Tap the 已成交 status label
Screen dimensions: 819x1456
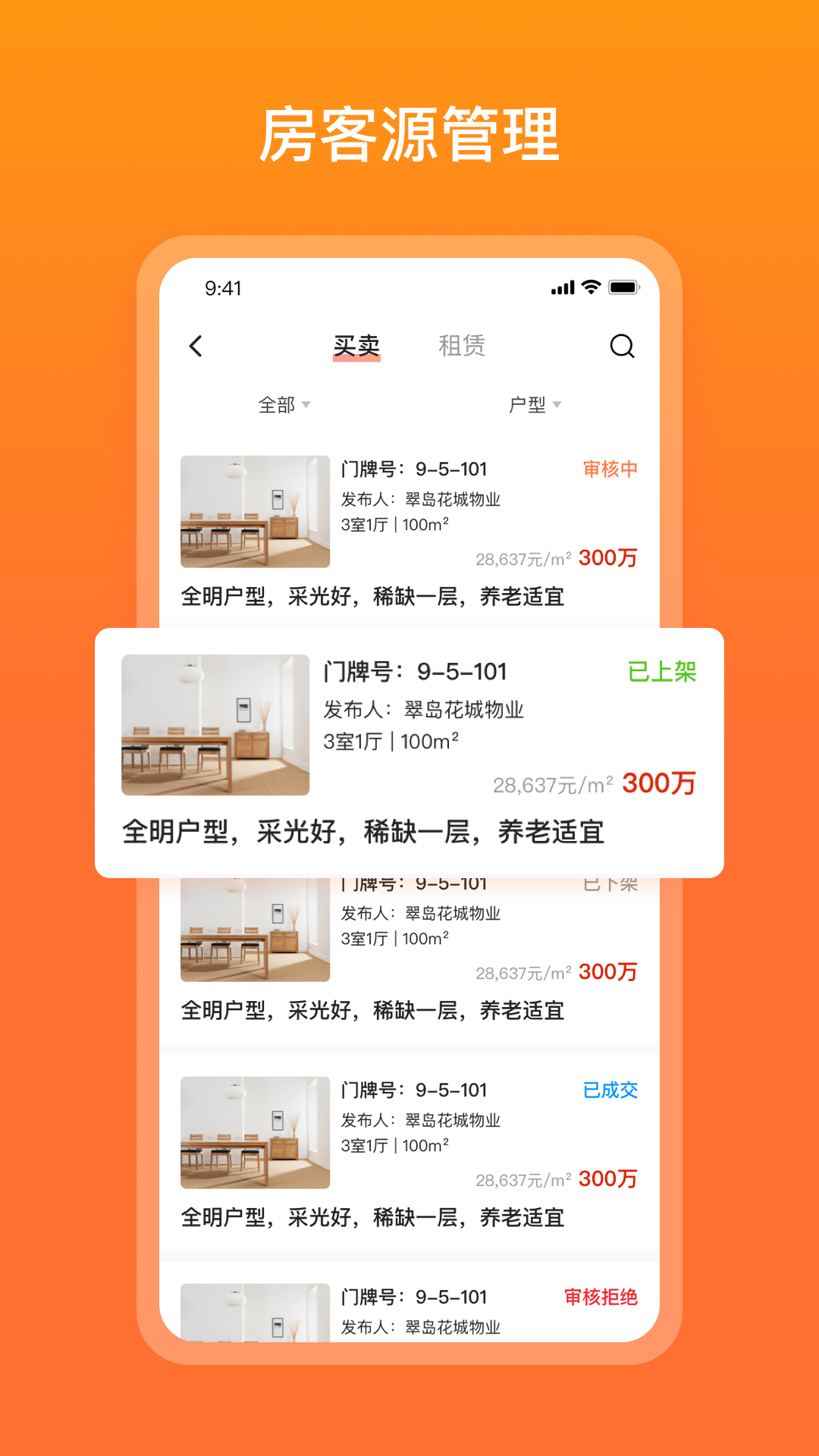609,1090
